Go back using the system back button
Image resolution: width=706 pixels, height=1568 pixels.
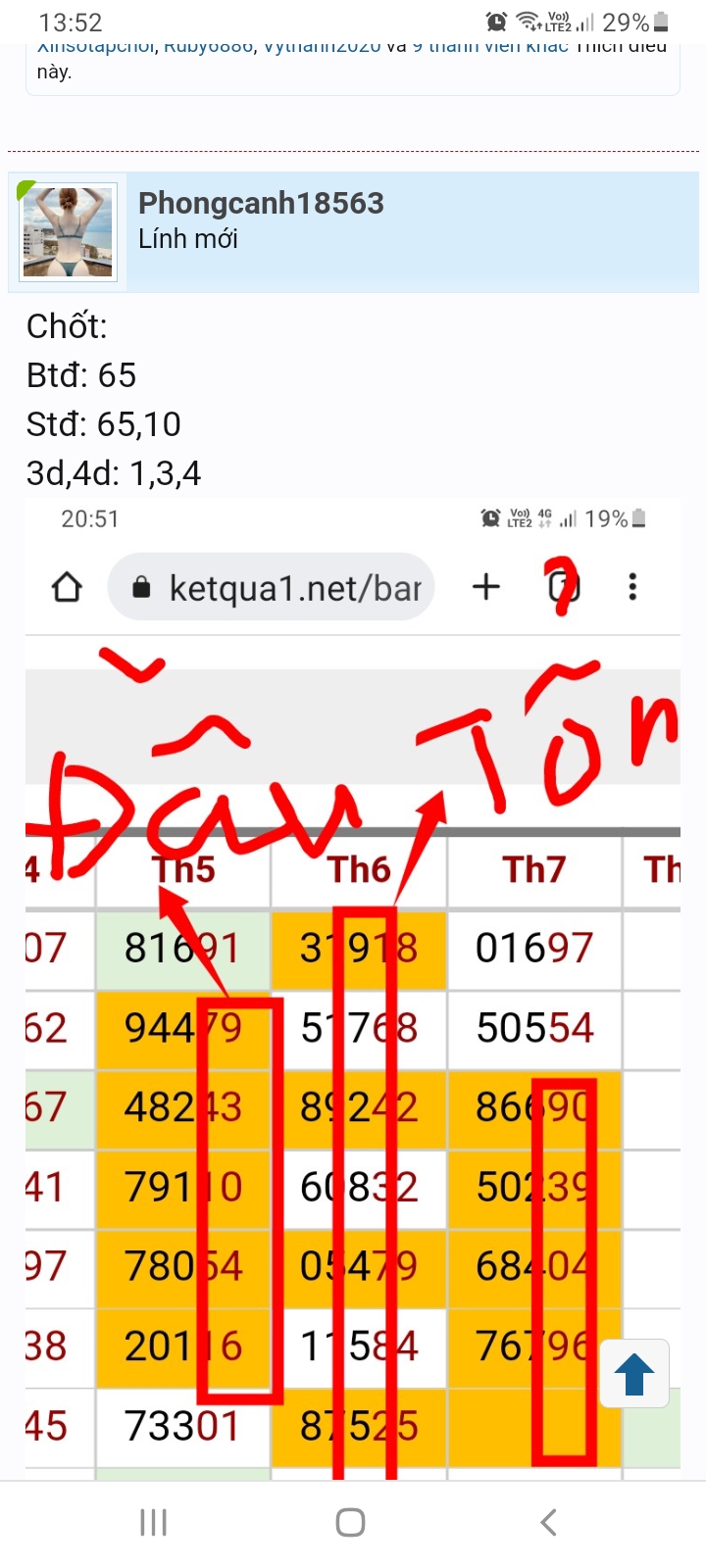pos(548,1522)
